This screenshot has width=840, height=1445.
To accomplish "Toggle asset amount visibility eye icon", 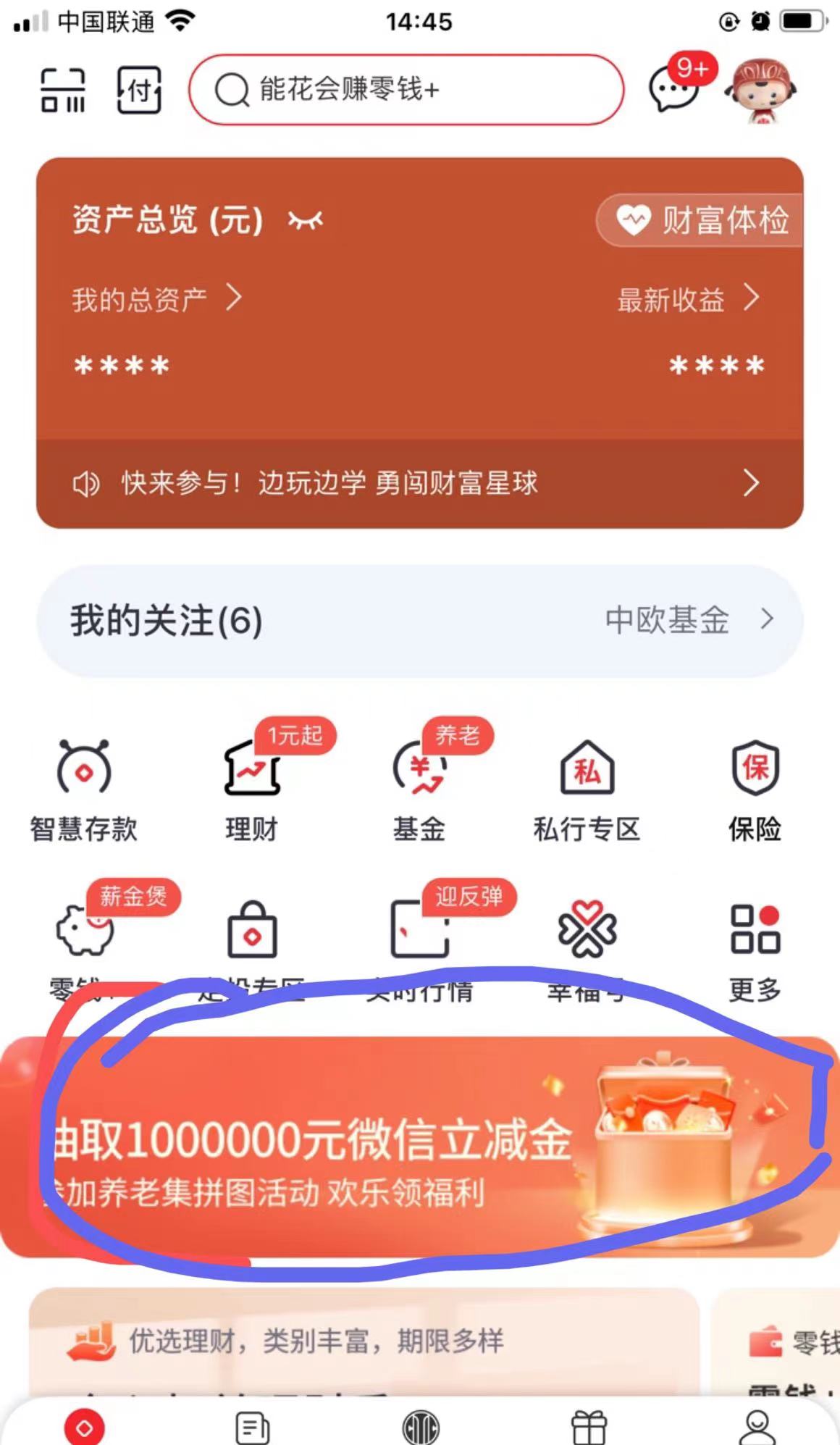I will pos(305,220).
